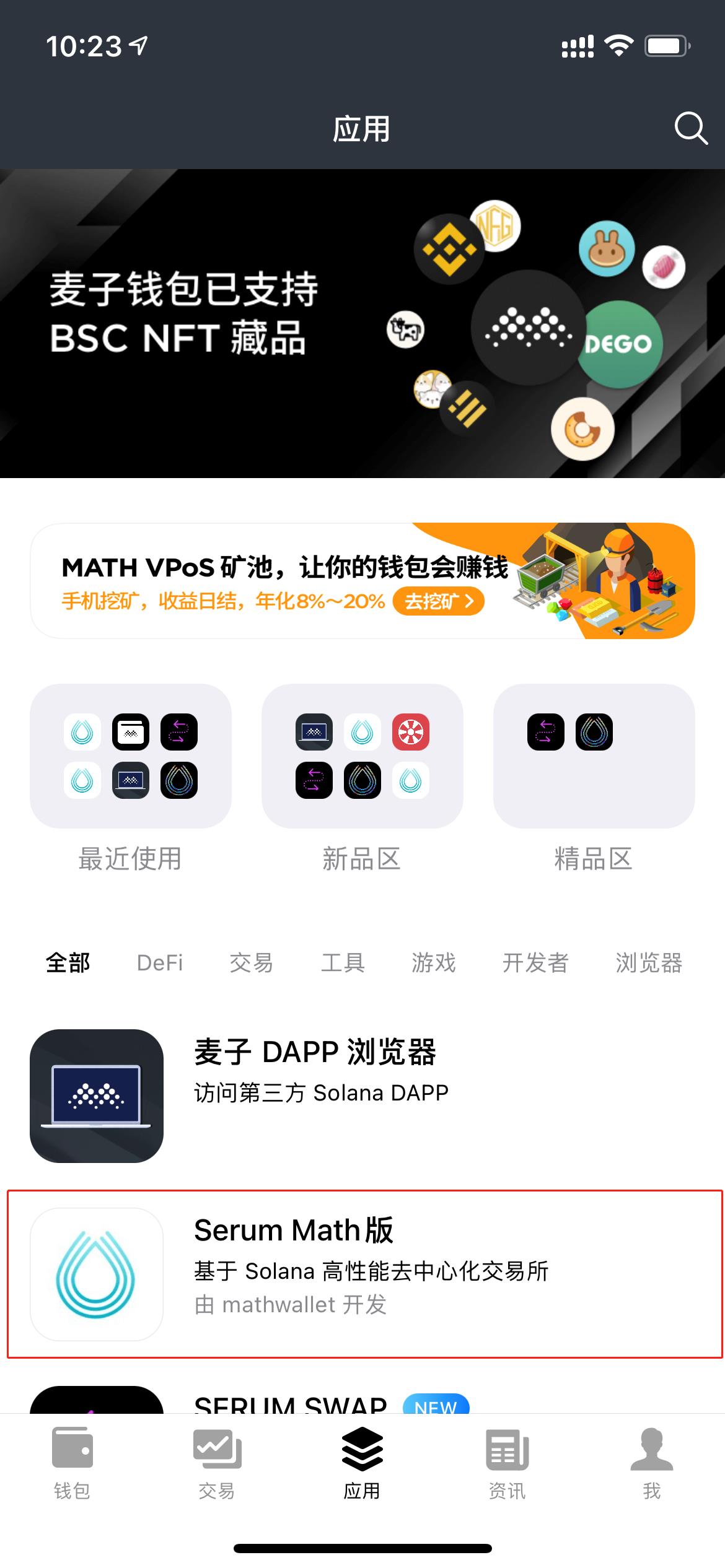Launch the 麦子 DAPP 浏览器 laptop icon
Image resolution: width=725 pixels, height=1568 pixels.
[98, 1094]
